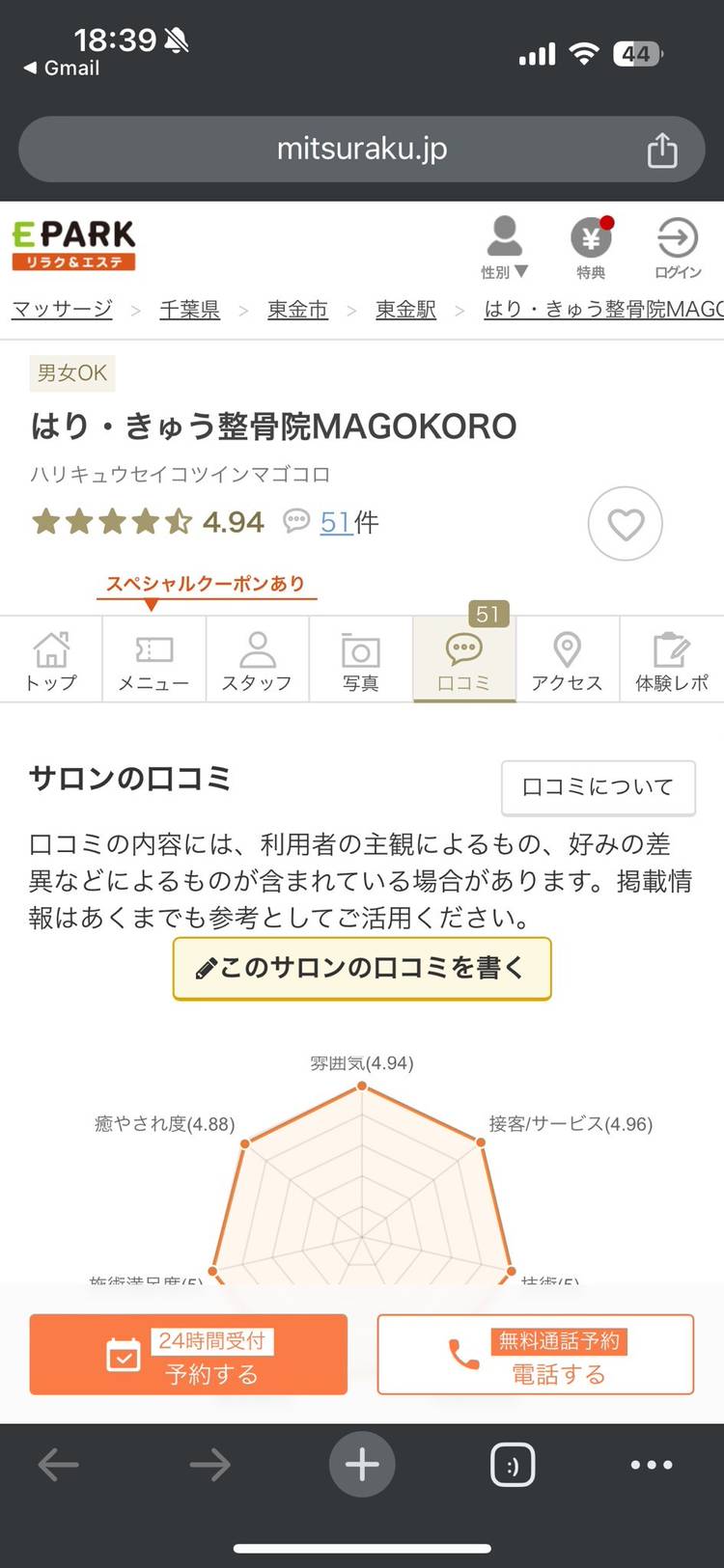Open the マッサージ breadcrumb link
Screen dimensions: 724x1568
point(62,310)
